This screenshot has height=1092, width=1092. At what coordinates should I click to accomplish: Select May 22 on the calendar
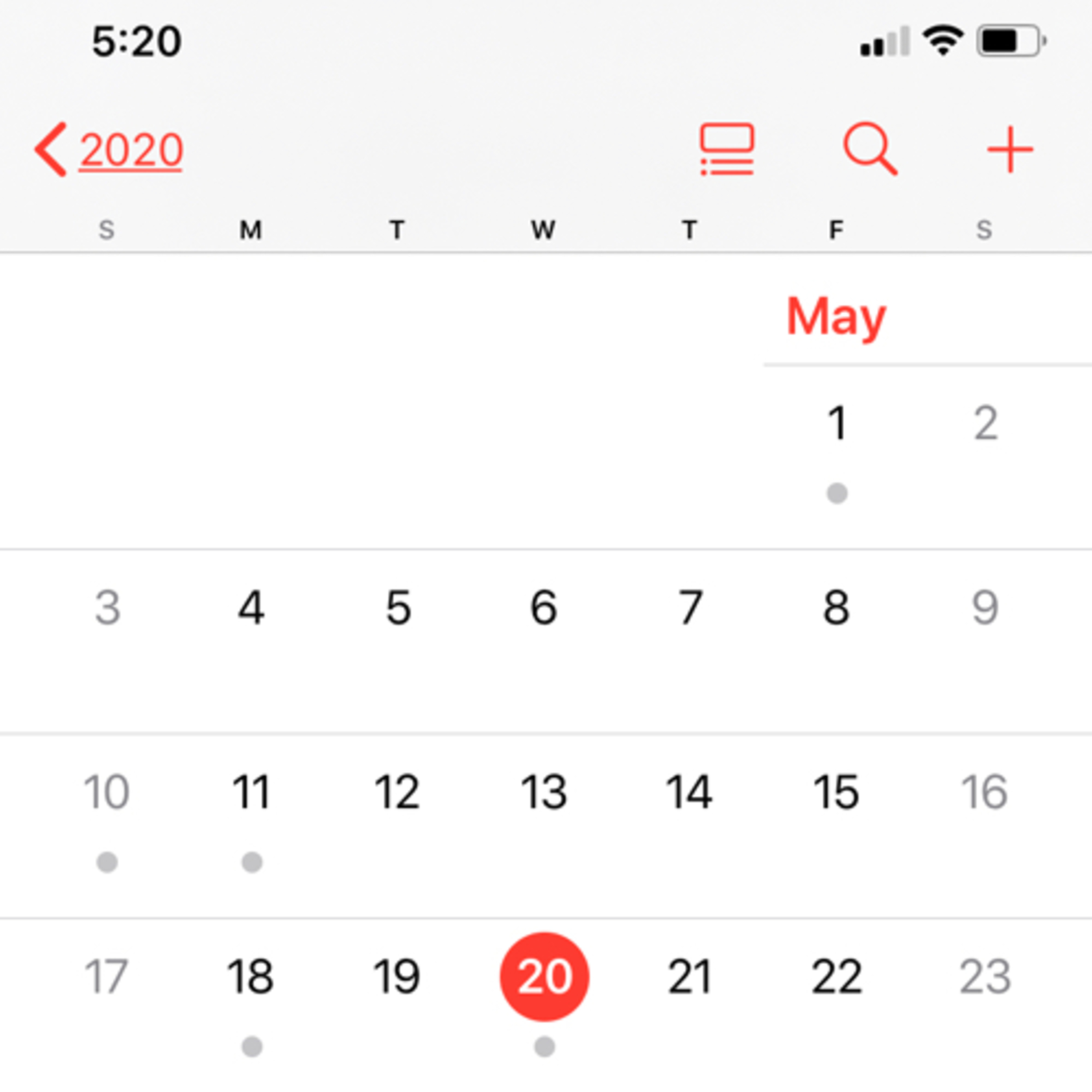click(836, 977)
